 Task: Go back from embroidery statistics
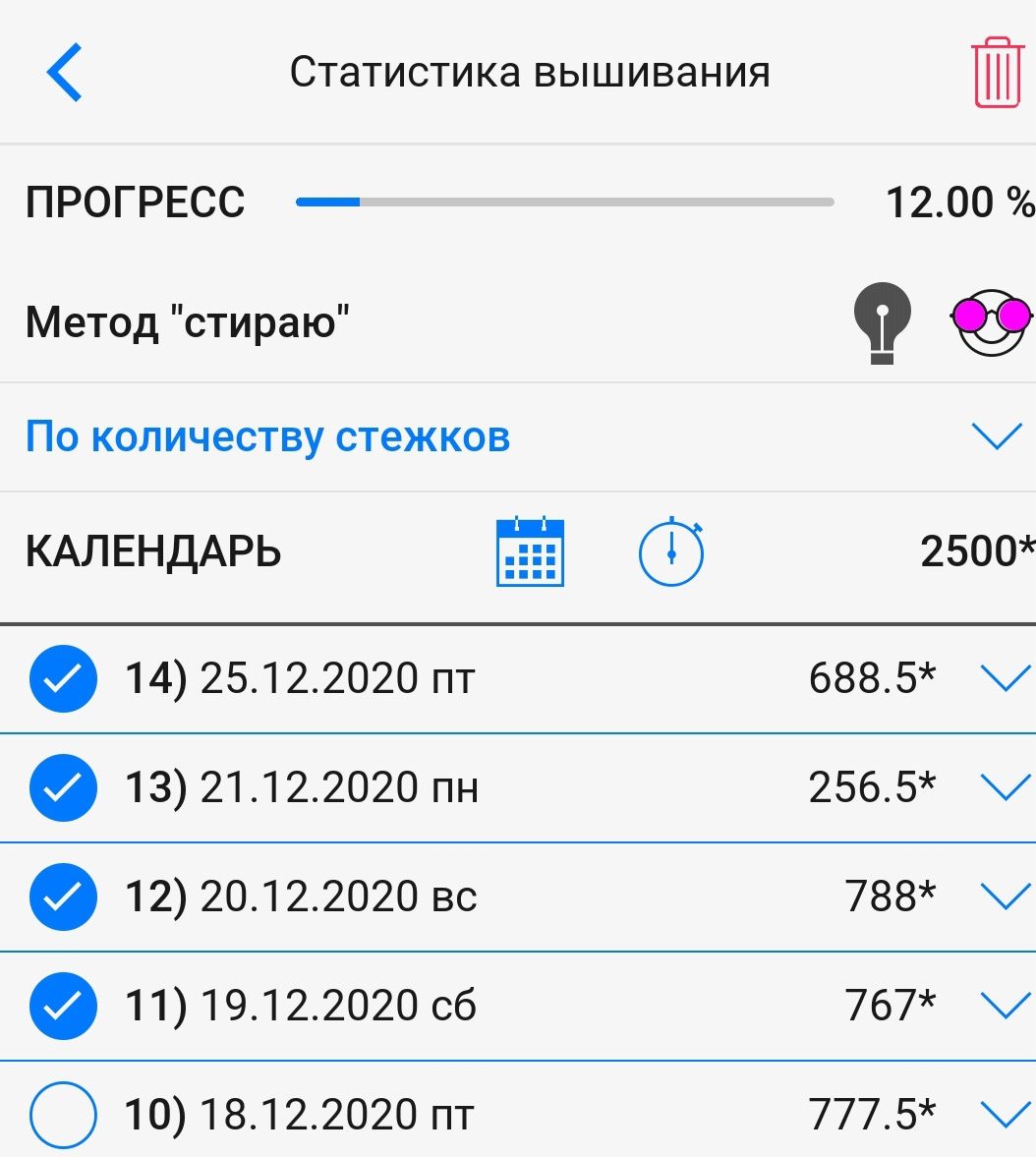[64, 73]
